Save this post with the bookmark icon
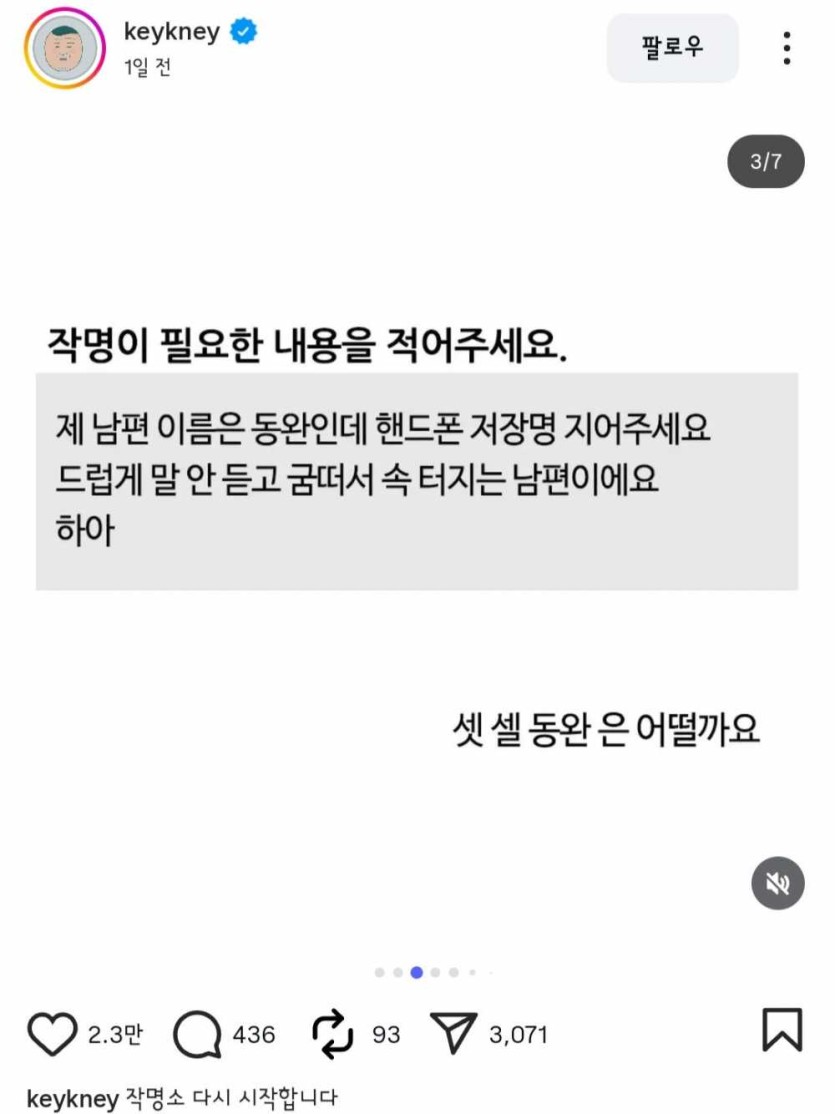The height and width of the screenshot is (1114, 835). pyautogui.click(x=782, y=1030)
